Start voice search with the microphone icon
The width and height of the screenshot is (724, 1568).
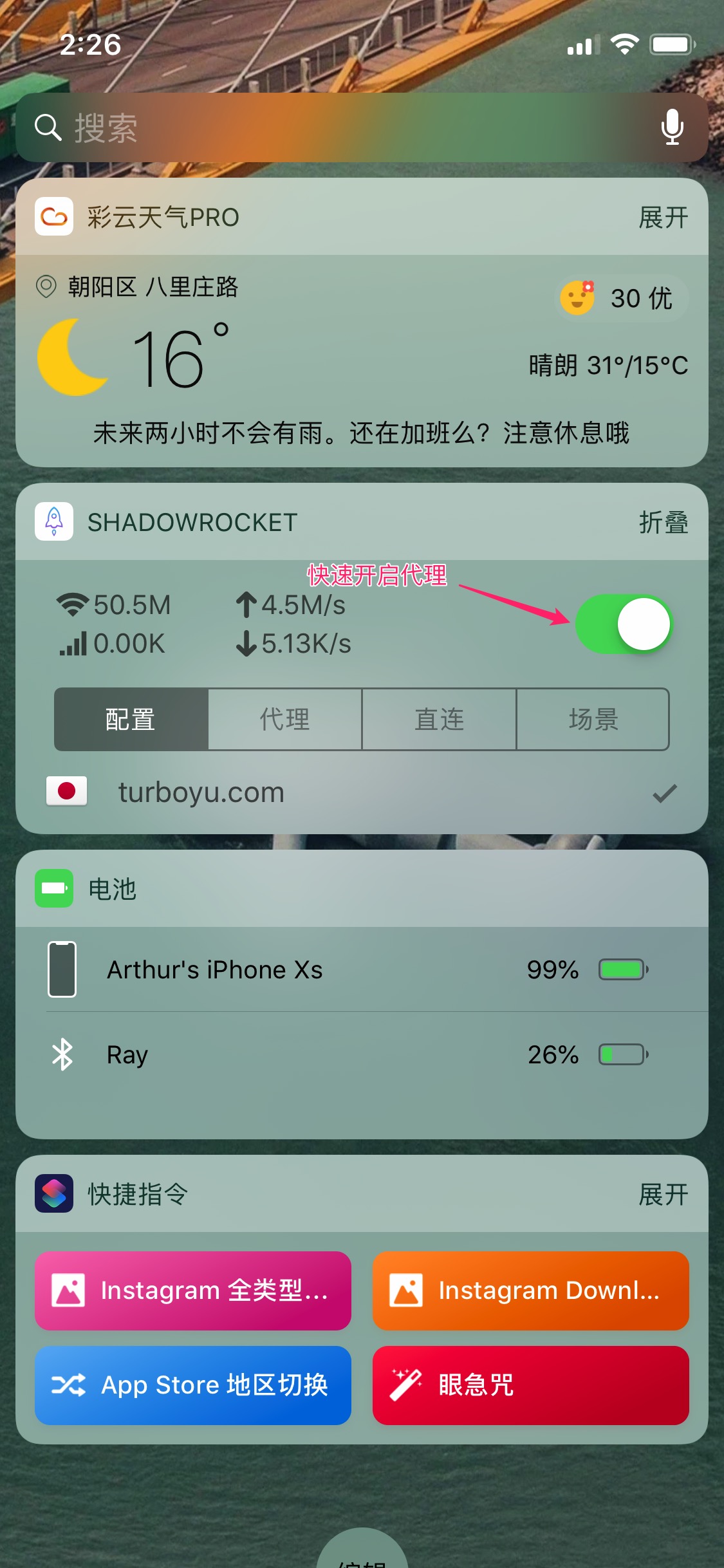(x=673, y=127)
